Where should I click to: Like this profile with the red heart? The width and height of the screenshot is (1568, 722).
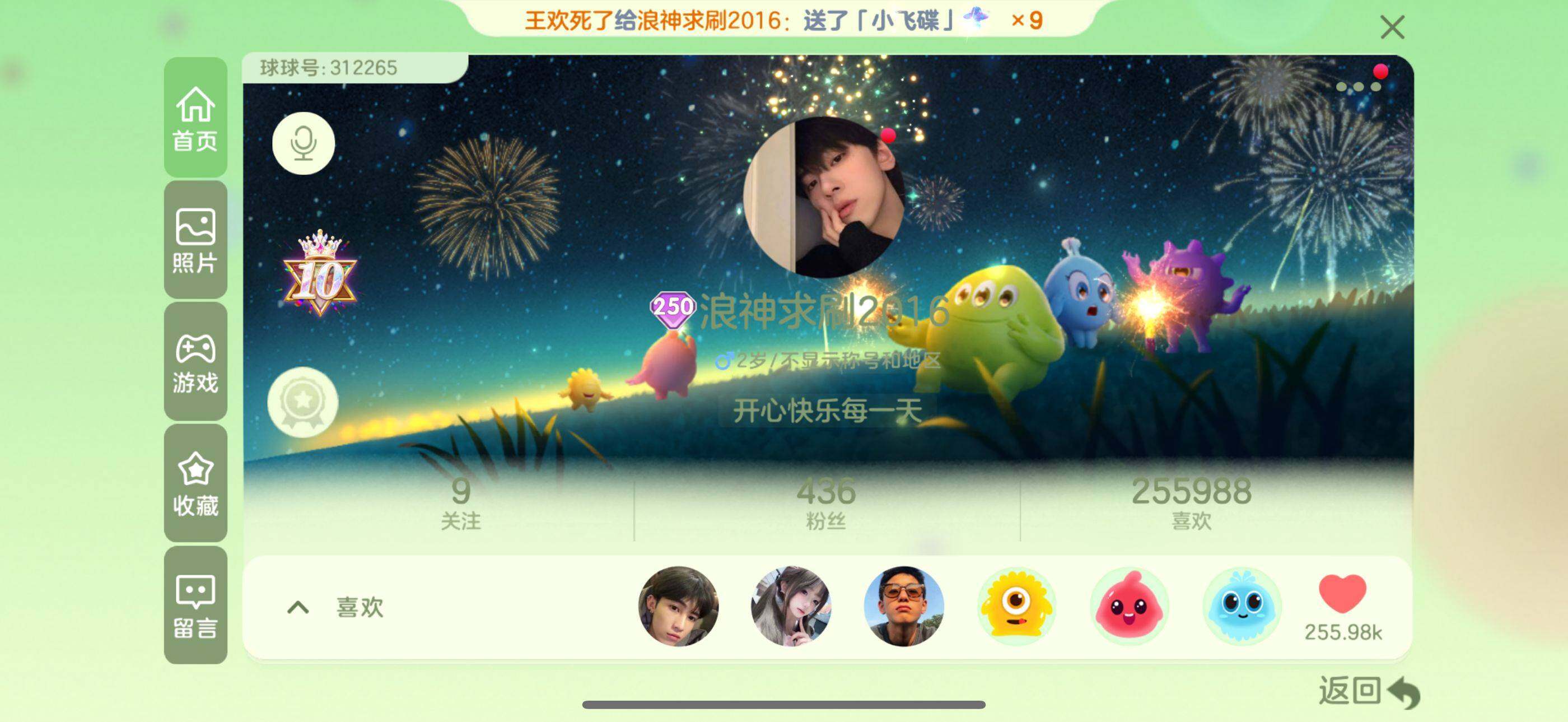1342,595
